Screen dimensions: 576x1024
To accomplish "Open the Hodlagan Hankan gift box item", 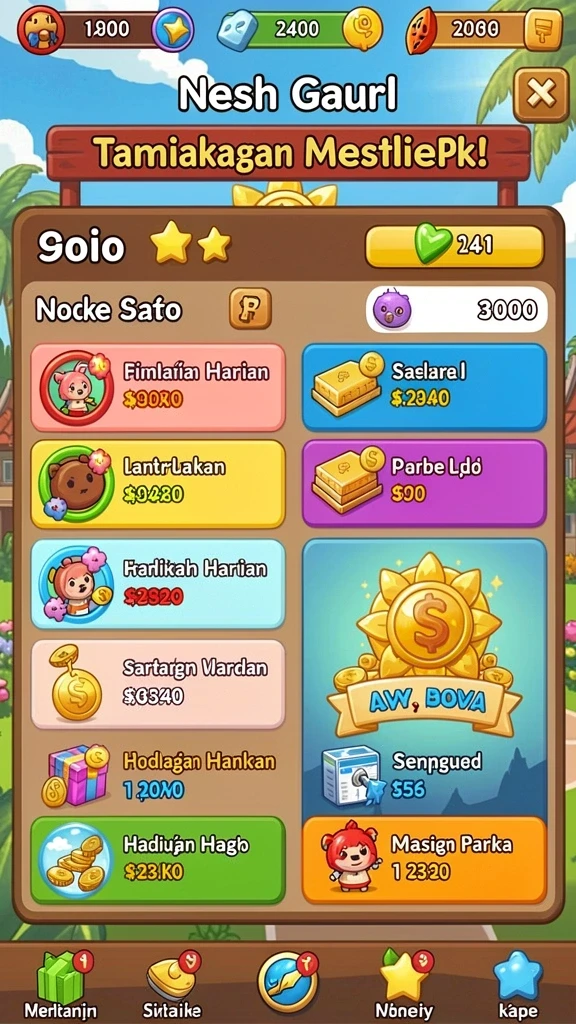I will click(x=158, y=775).
